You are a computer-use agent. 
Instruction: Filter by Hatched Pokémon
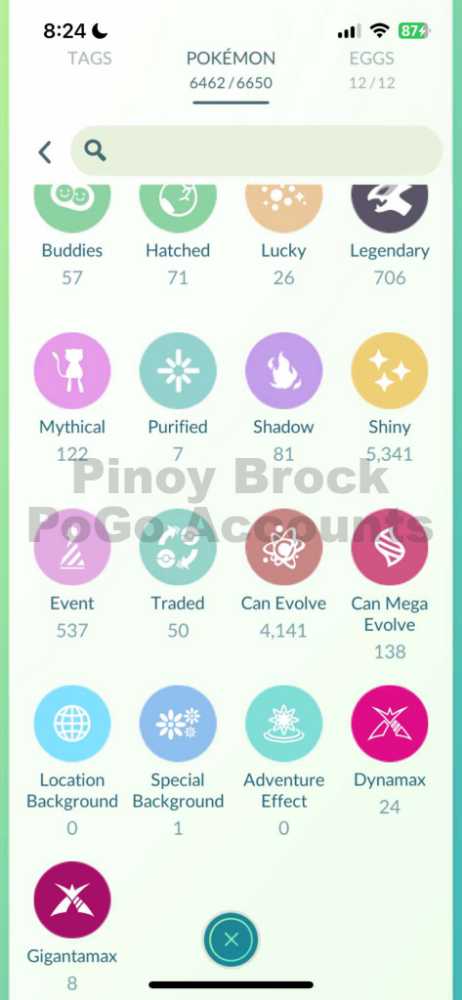pos(178,209)
